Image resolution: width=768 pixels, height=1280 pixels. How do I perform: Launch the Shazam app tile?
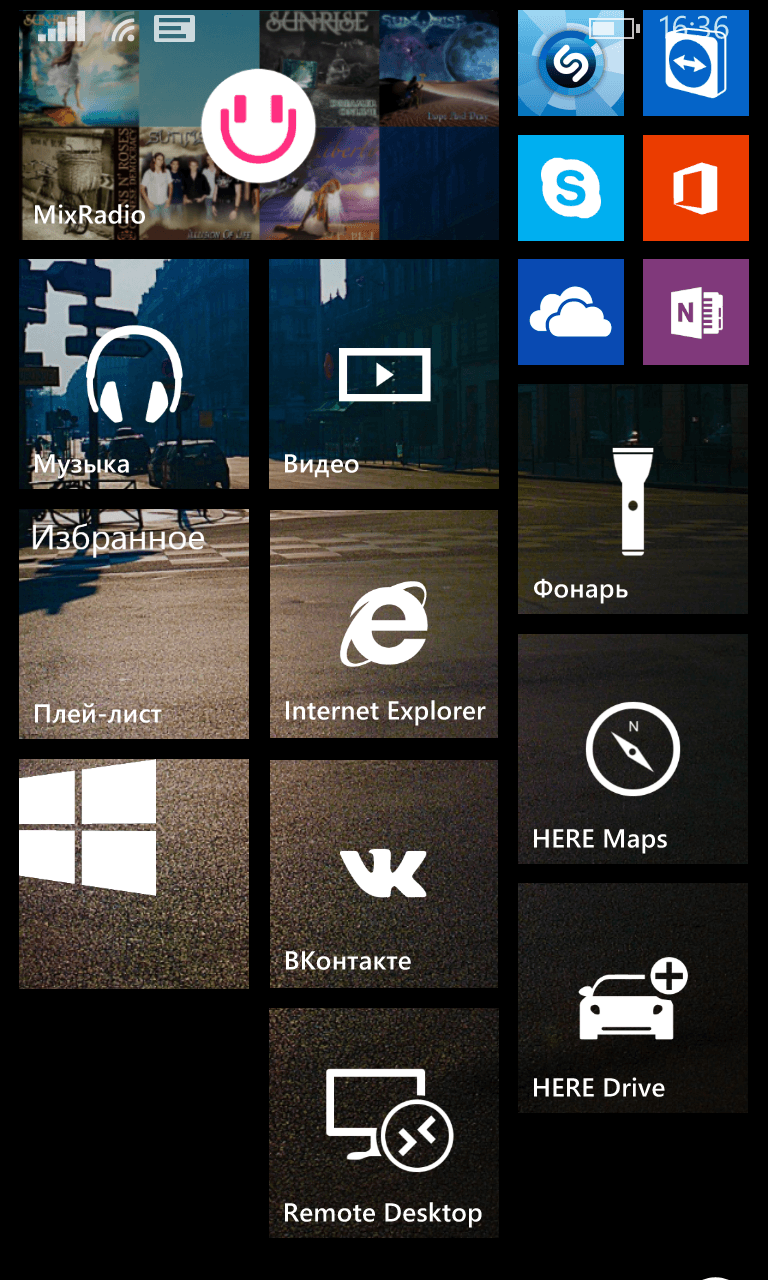[571, 63]
